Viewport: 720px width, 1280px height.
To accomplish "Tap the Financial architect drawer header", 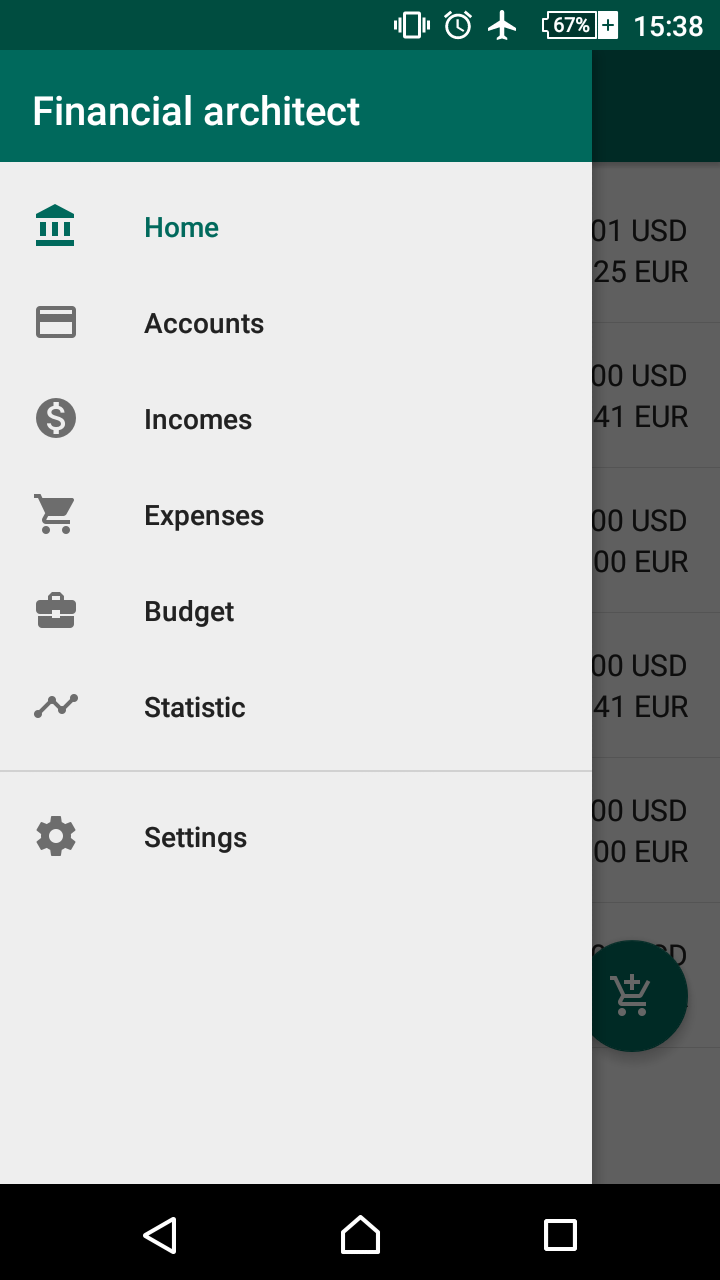I will [x=196, y=110].
